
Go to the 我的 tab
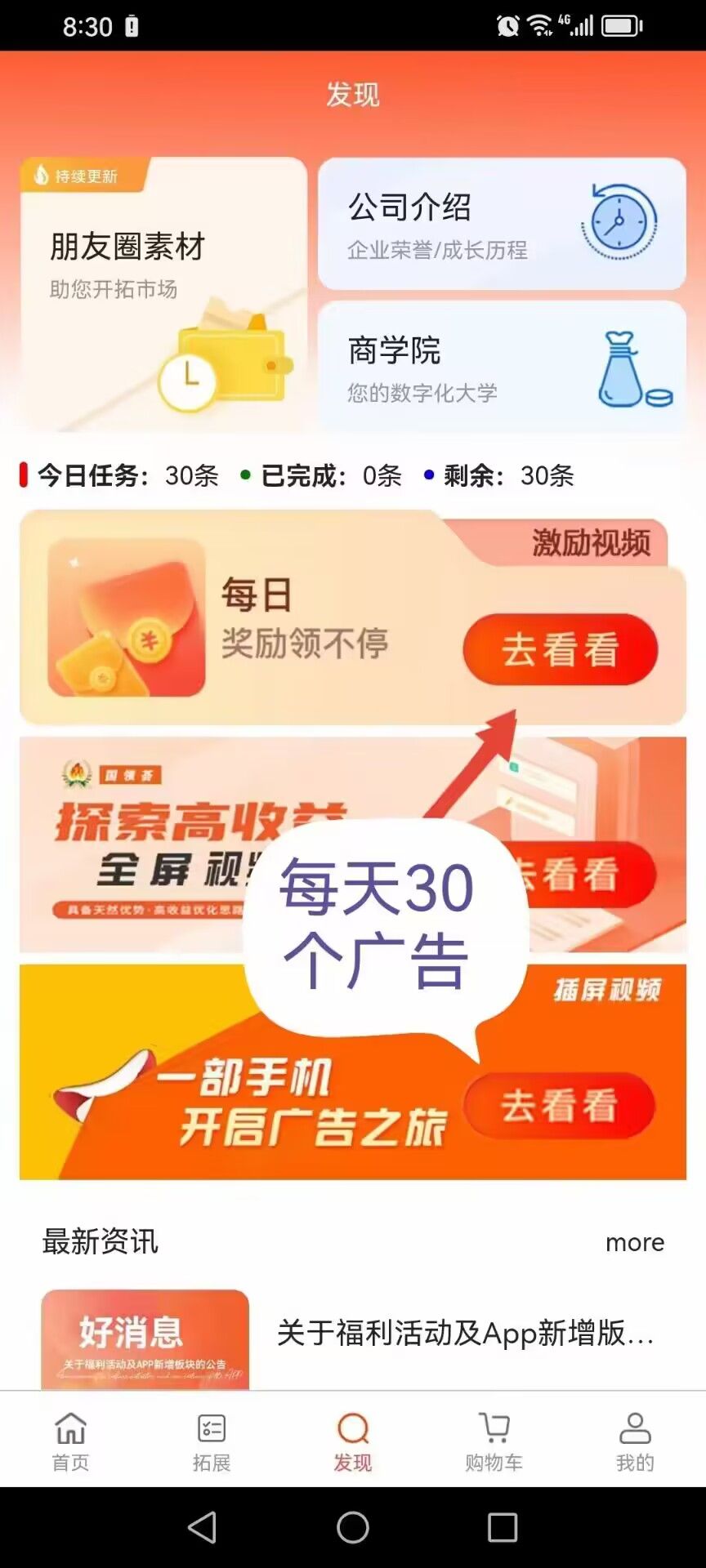coord(635,1441)
